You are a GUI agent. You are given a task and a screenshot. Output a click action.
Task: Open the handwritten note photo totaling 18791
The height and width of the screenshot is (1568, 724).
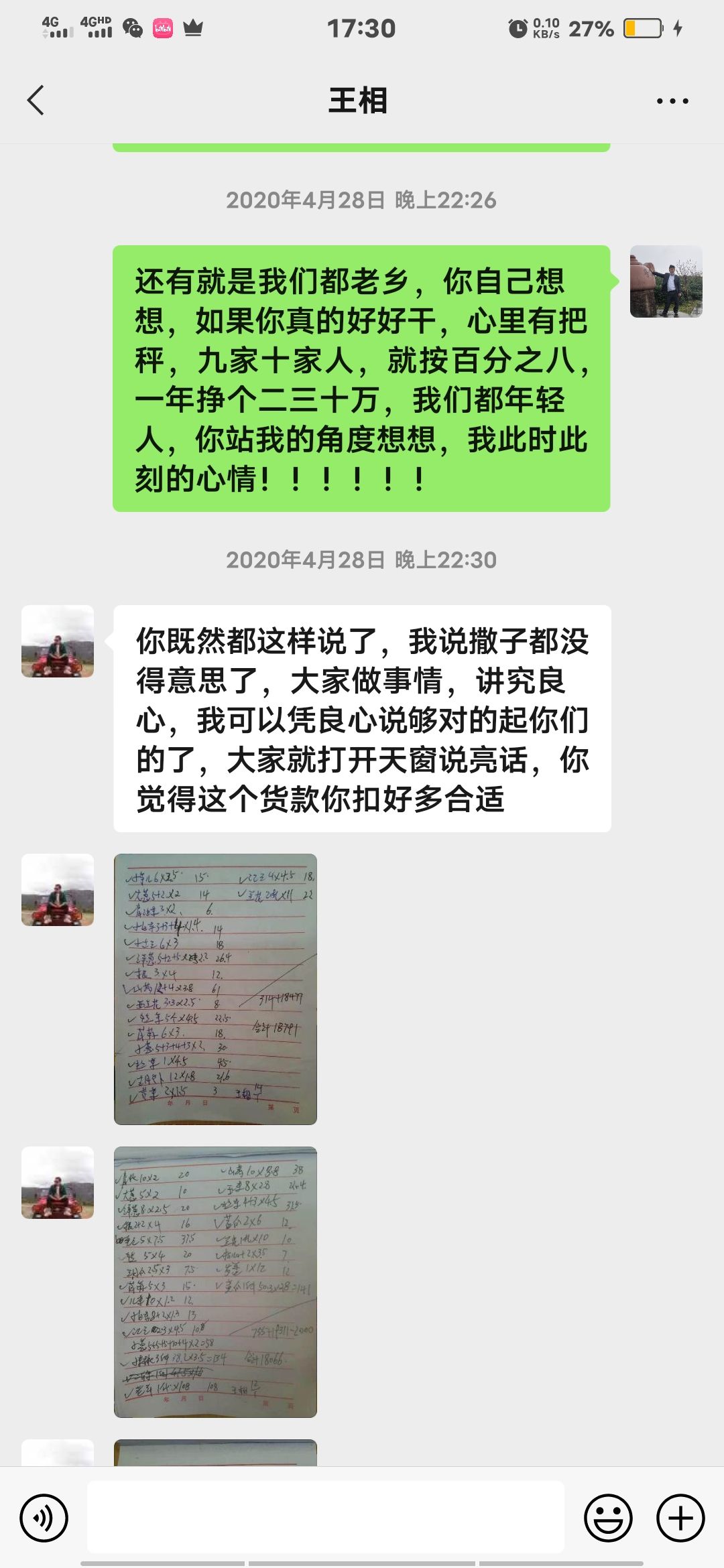click(215, 989)
